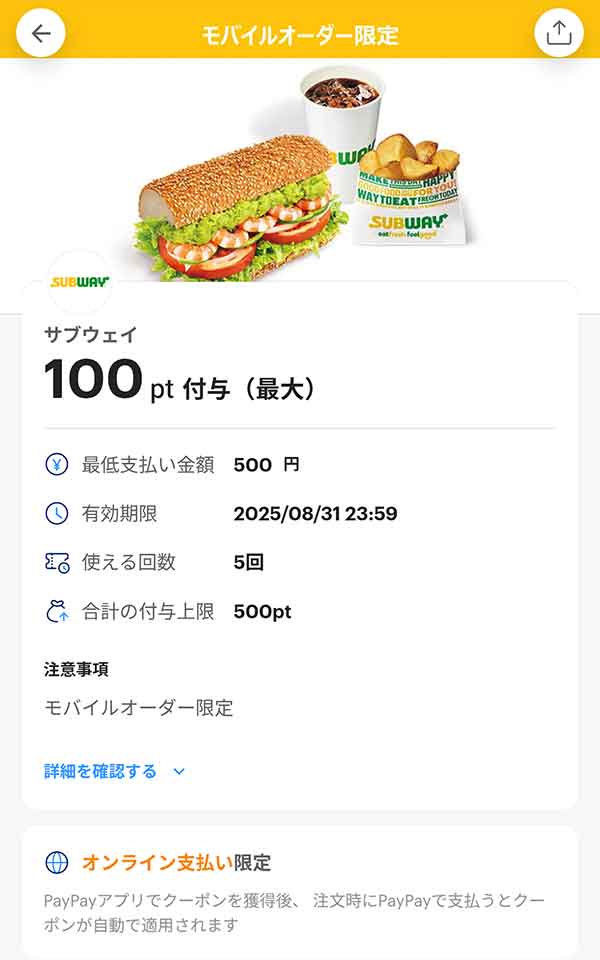The height and width of the screenshot is (960, 600).
Task: Share this Subway coupon
Action: (x=558, y=33)
